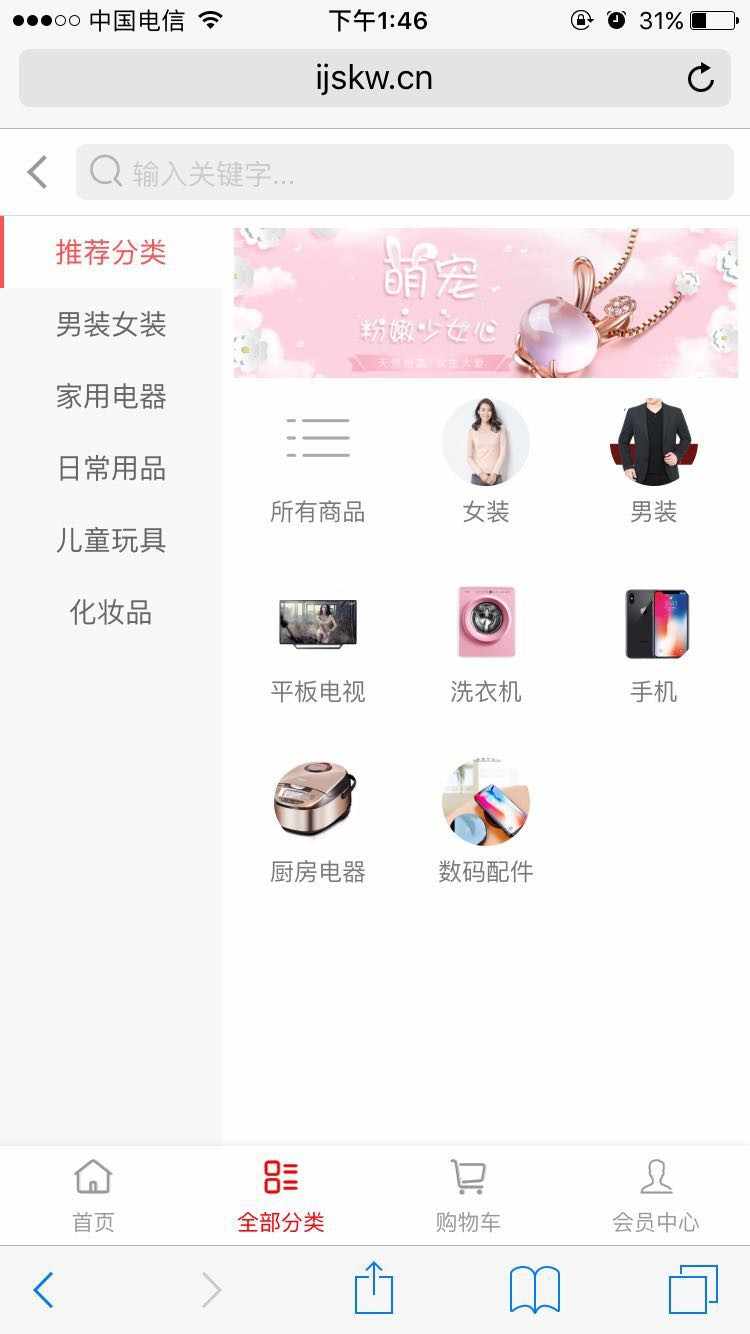Viewport: 750px width, 1334px height.
Task: View 所有商品 list
Action: [x=318, y=462]
